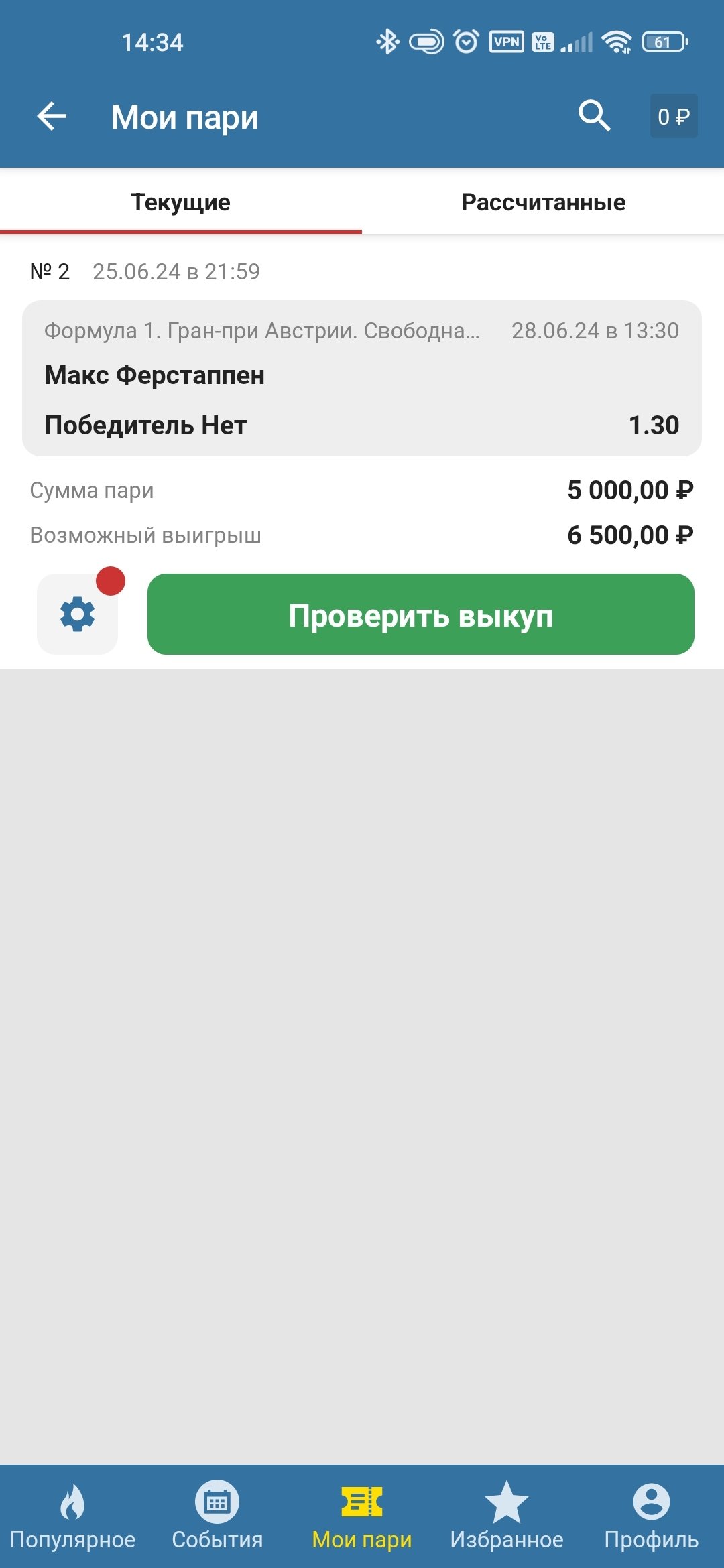Switch to the Рассчитанные tab

[x=543, y=202]
